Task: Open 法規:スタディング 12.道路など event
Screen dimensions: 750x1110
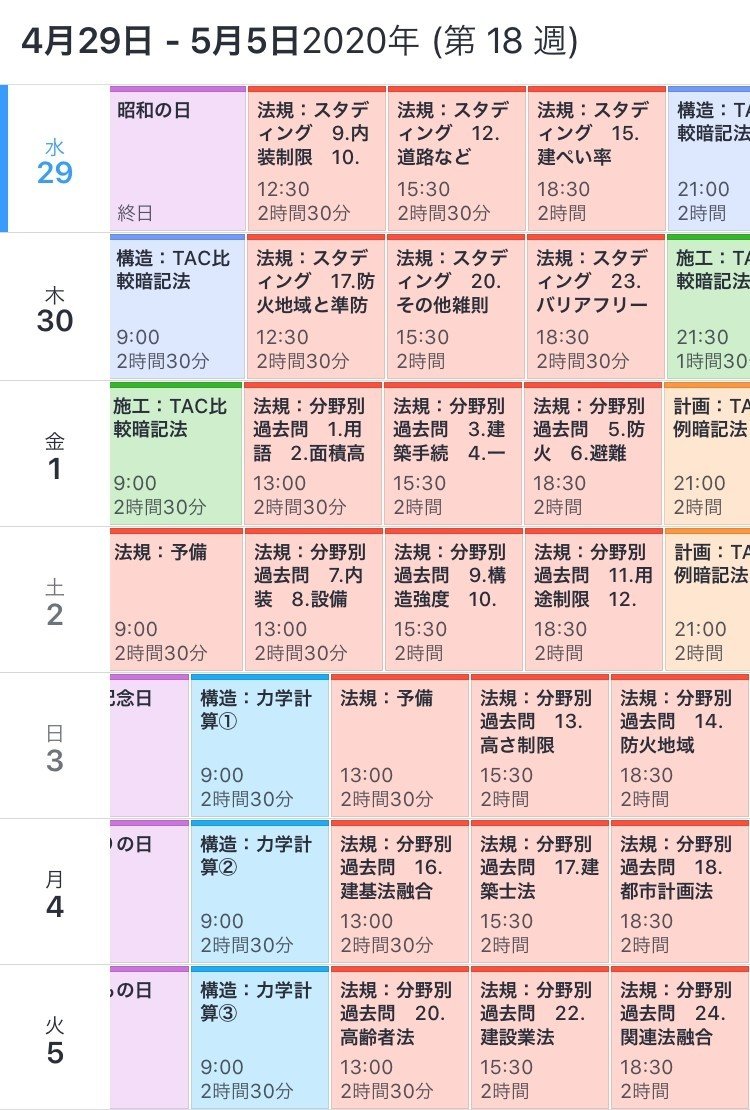Action: [456, 160]
